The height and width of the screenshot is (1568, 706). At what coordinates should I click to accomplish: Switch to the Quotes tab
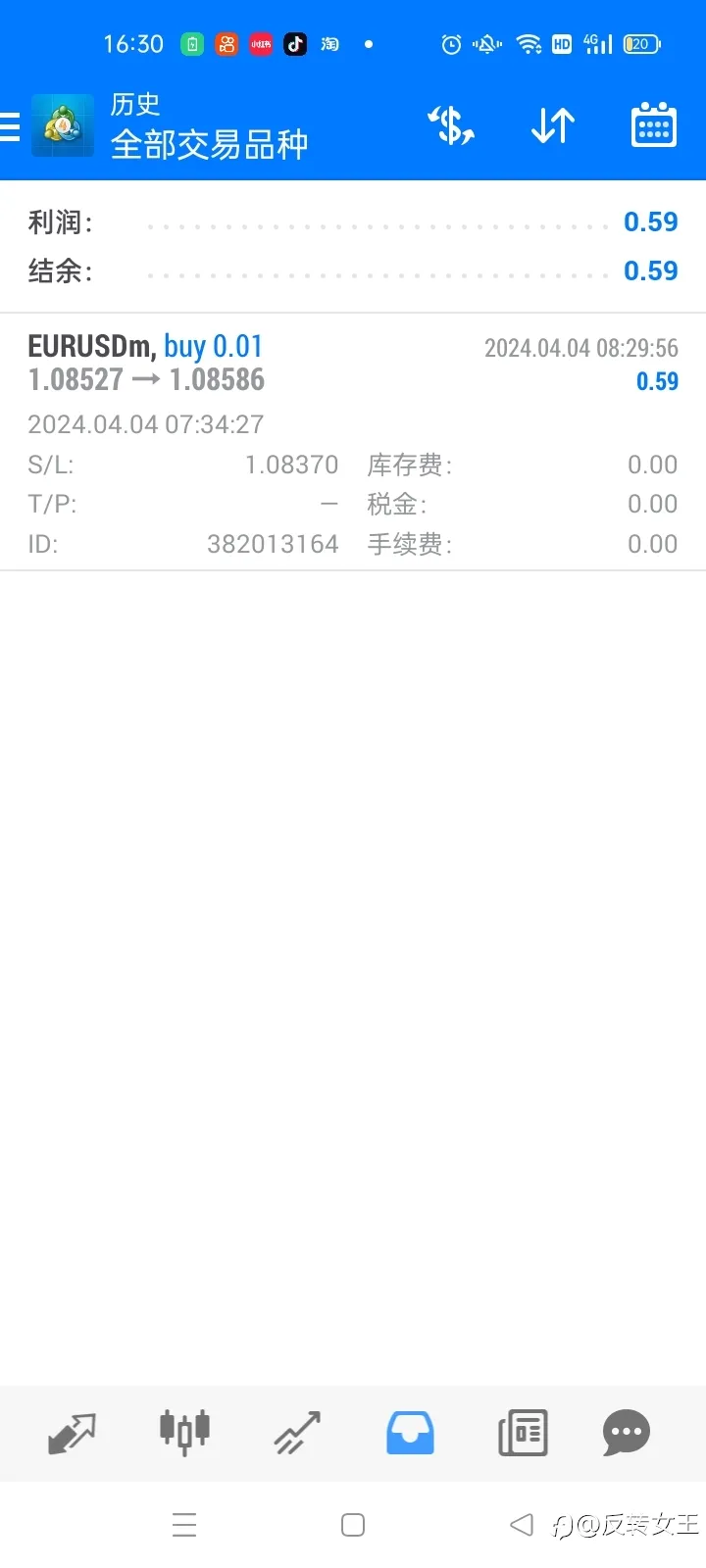click(72, 1433)
